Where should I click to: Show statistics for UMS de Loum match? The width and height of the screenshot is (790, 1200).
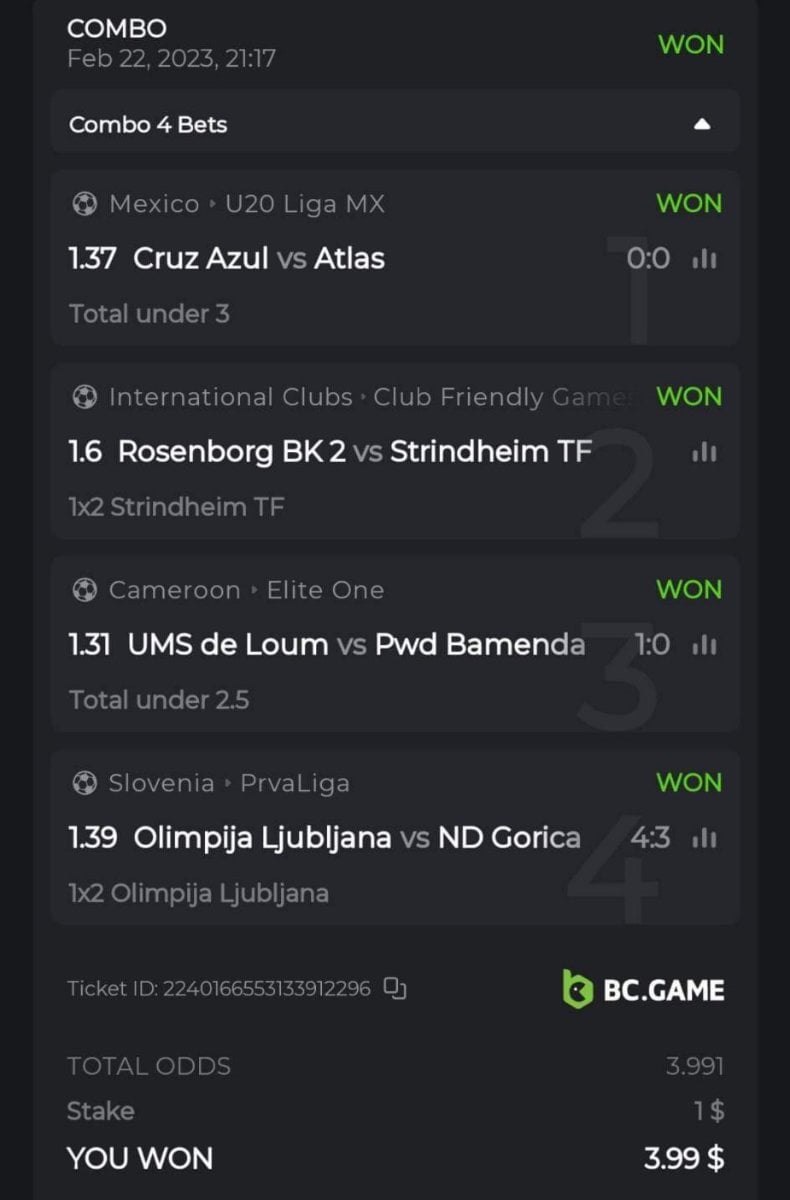[705, 645]
